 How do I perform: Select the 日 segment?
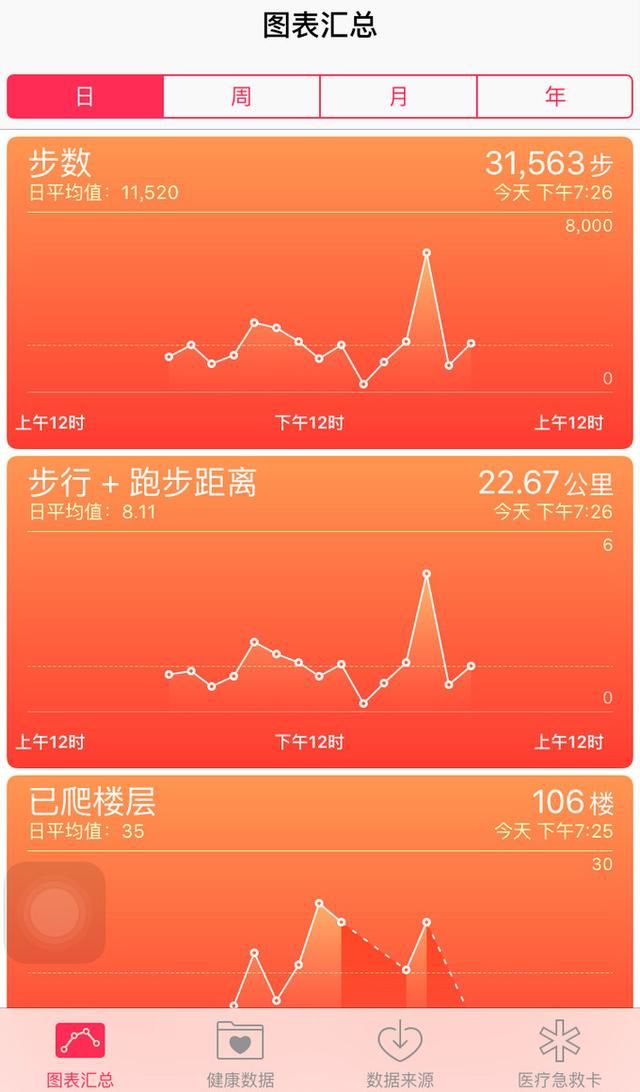pos(85,97)
